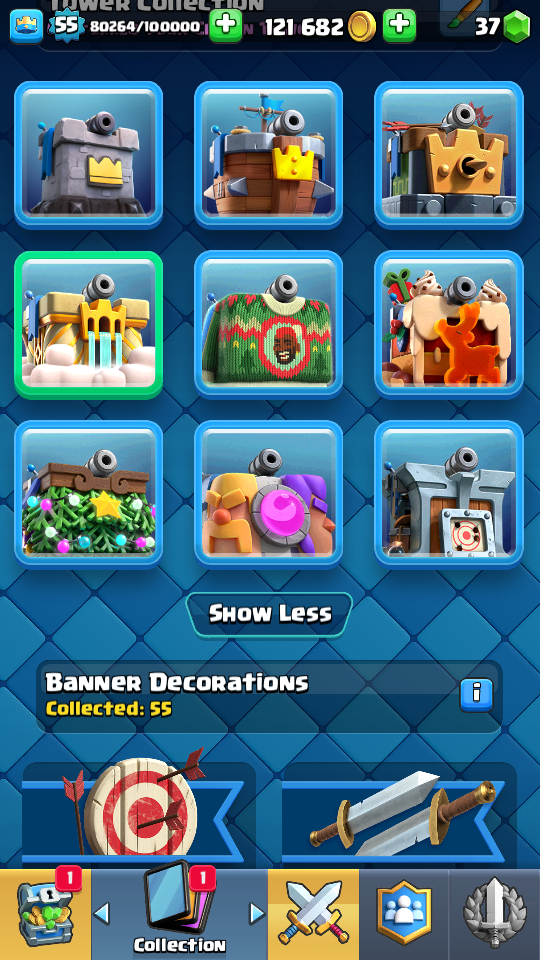Image resolution: width=540 pixels, height=960 pixels.
Task: Pick the golden crown crossbow tower skin
Action: click(449, 155)
